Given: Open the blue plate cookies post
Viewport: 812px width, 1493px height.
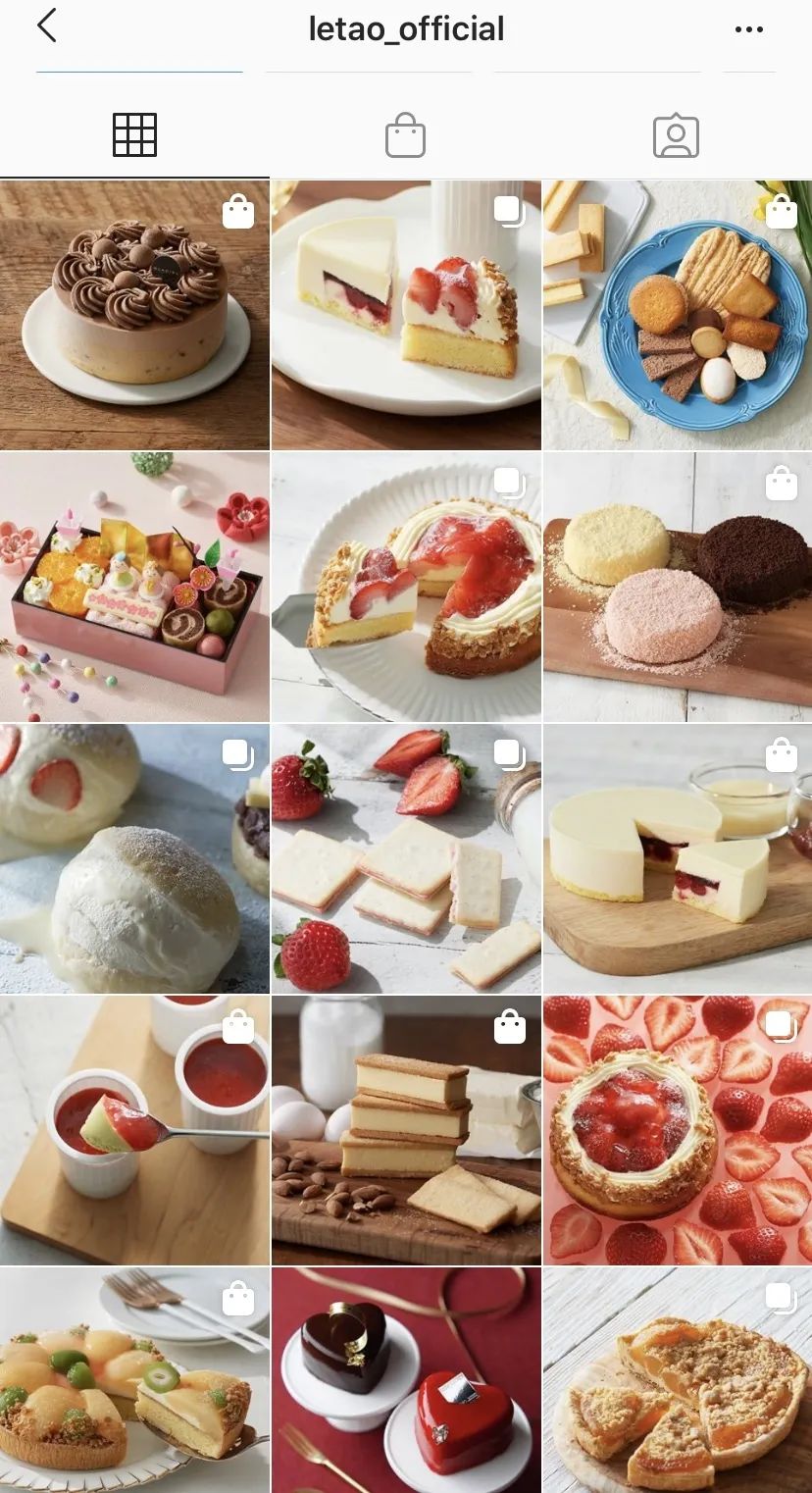Looking at the screenshot, I should (678, 314).
